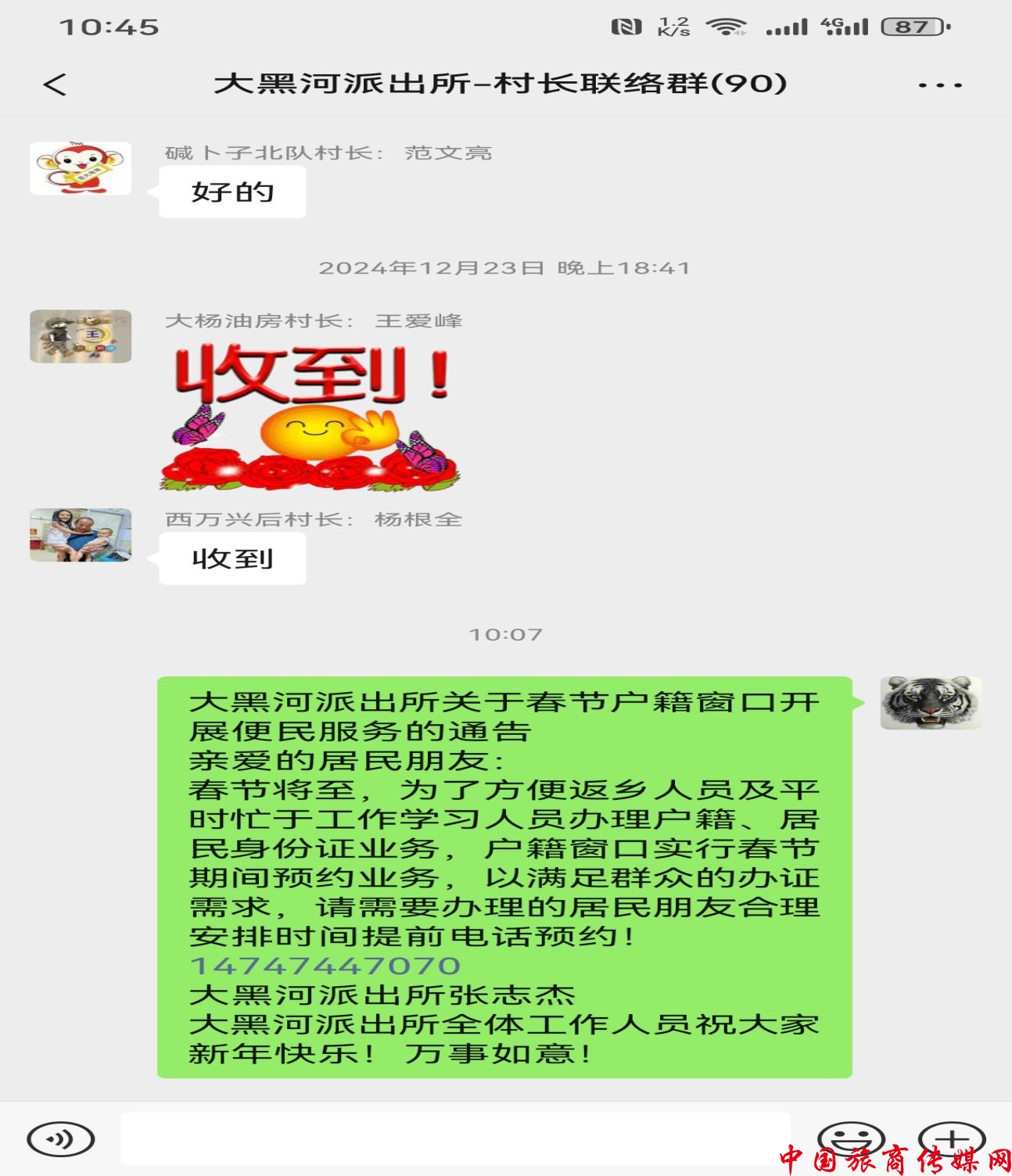Switch to voice message input

pyautogui.click(x=61, y=1139)
